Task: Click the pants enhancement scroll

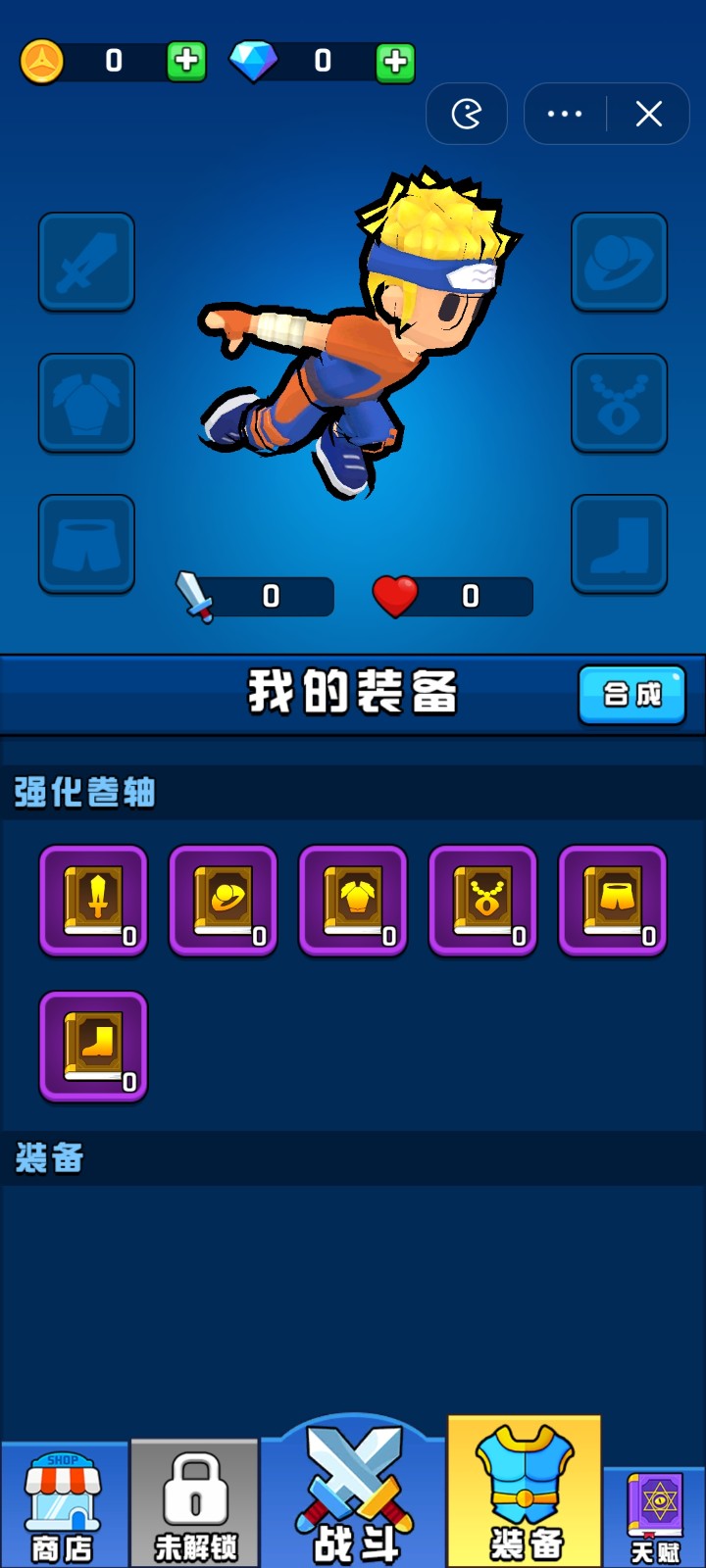Action: [x=612, y=900]
